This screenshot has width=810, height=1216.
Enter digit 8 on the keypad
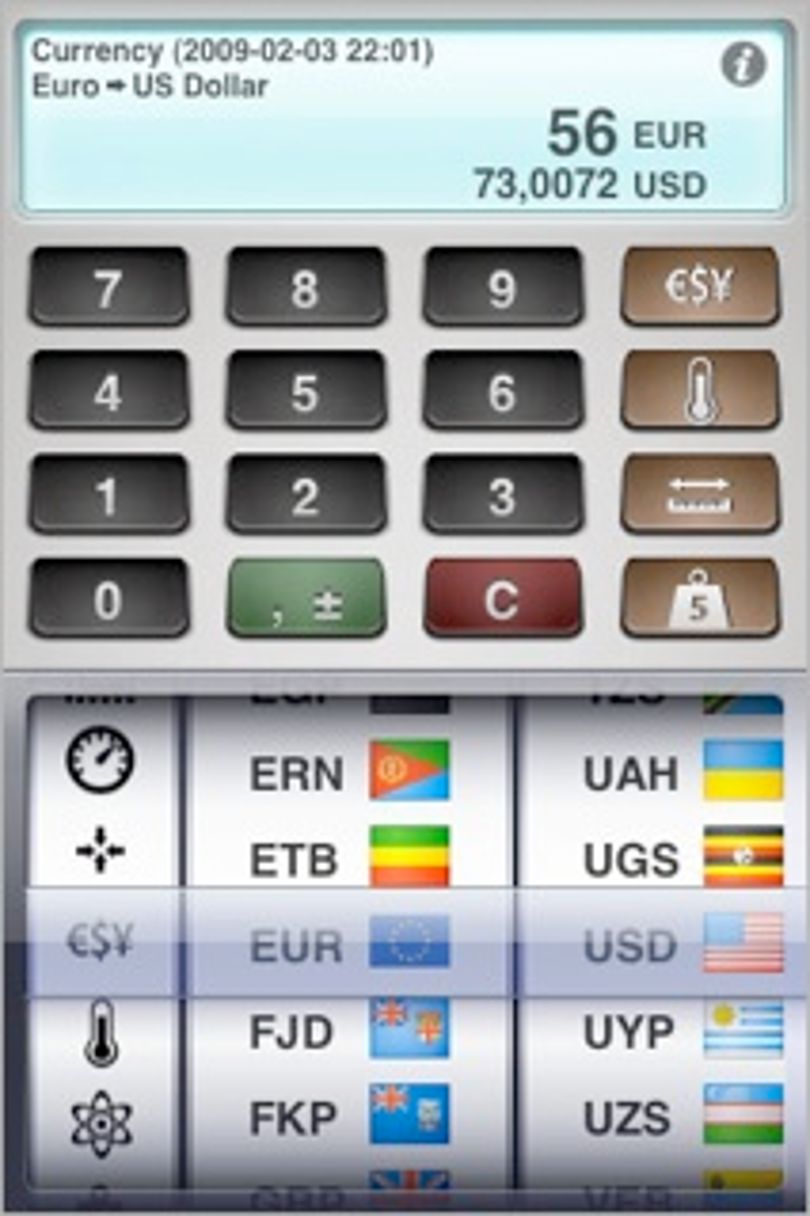[306, 287]
